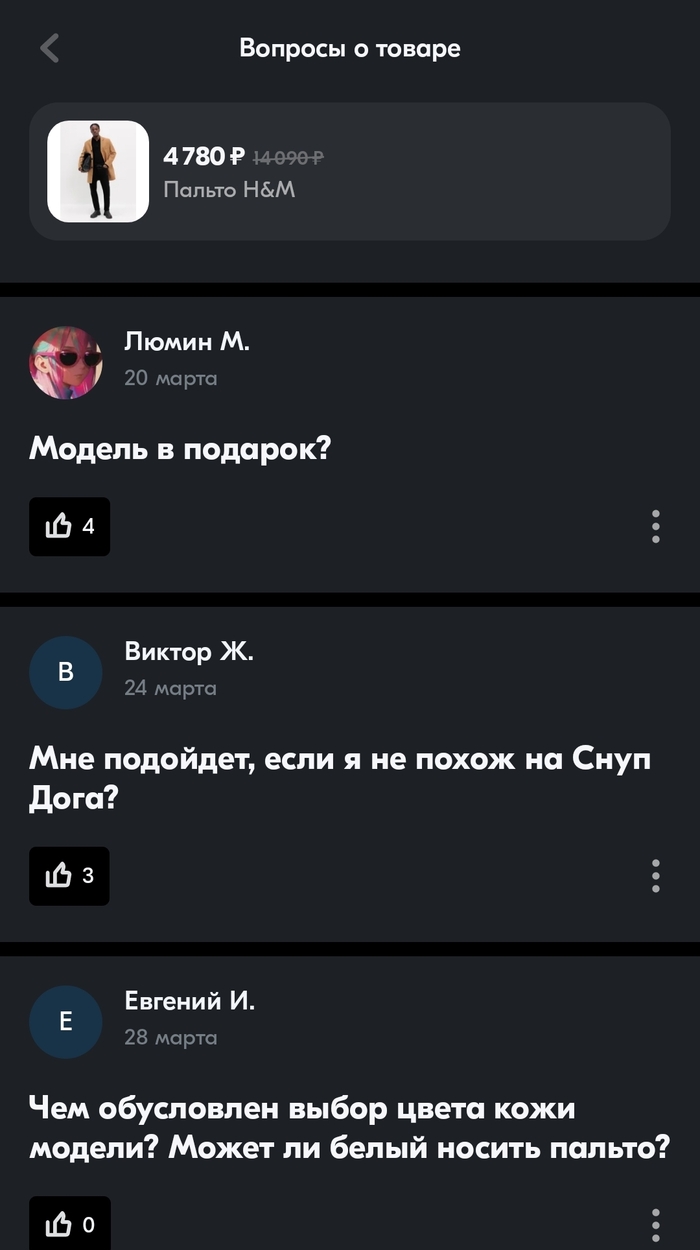Like the question from Евгений И.

click(69, 1224)
